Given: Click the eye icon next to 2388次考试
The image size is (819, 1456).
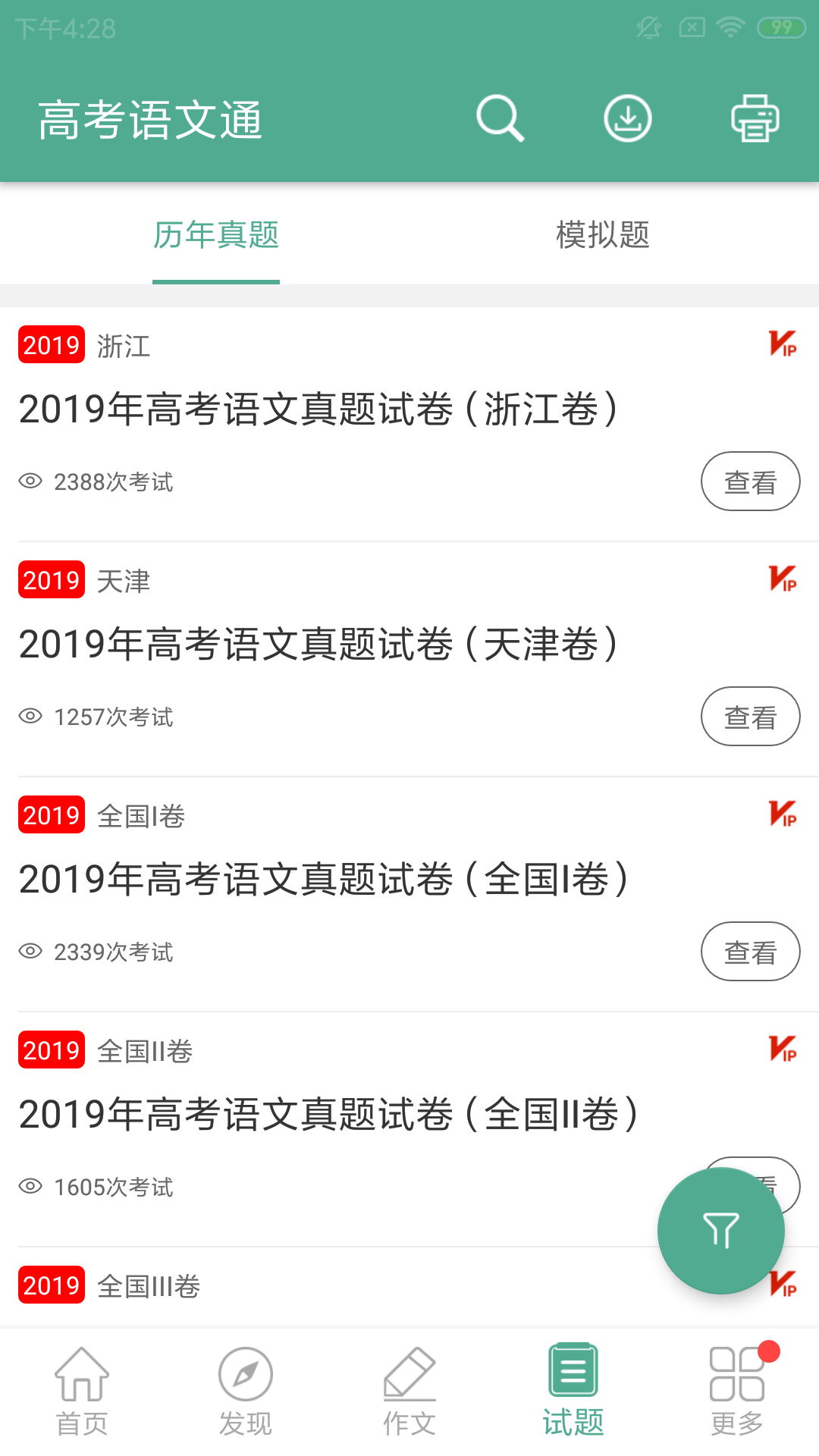Looking at the screenshot, I should tap(29, 481).
